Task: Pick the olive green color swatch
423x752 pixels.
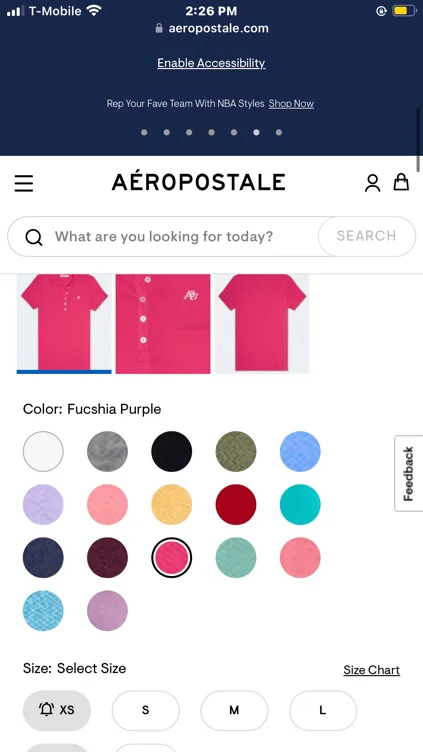Action: (236, 451)
